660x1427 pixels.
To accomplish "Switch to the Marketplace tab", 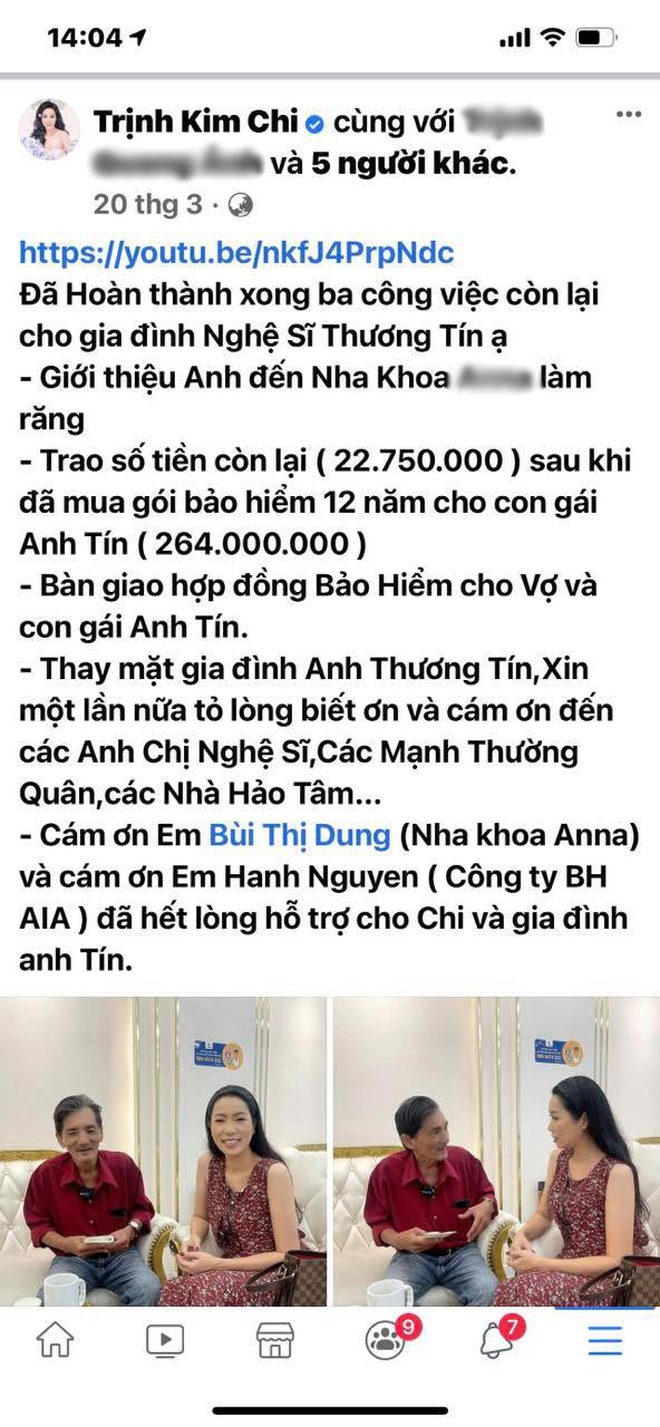I will (275, 1341).
